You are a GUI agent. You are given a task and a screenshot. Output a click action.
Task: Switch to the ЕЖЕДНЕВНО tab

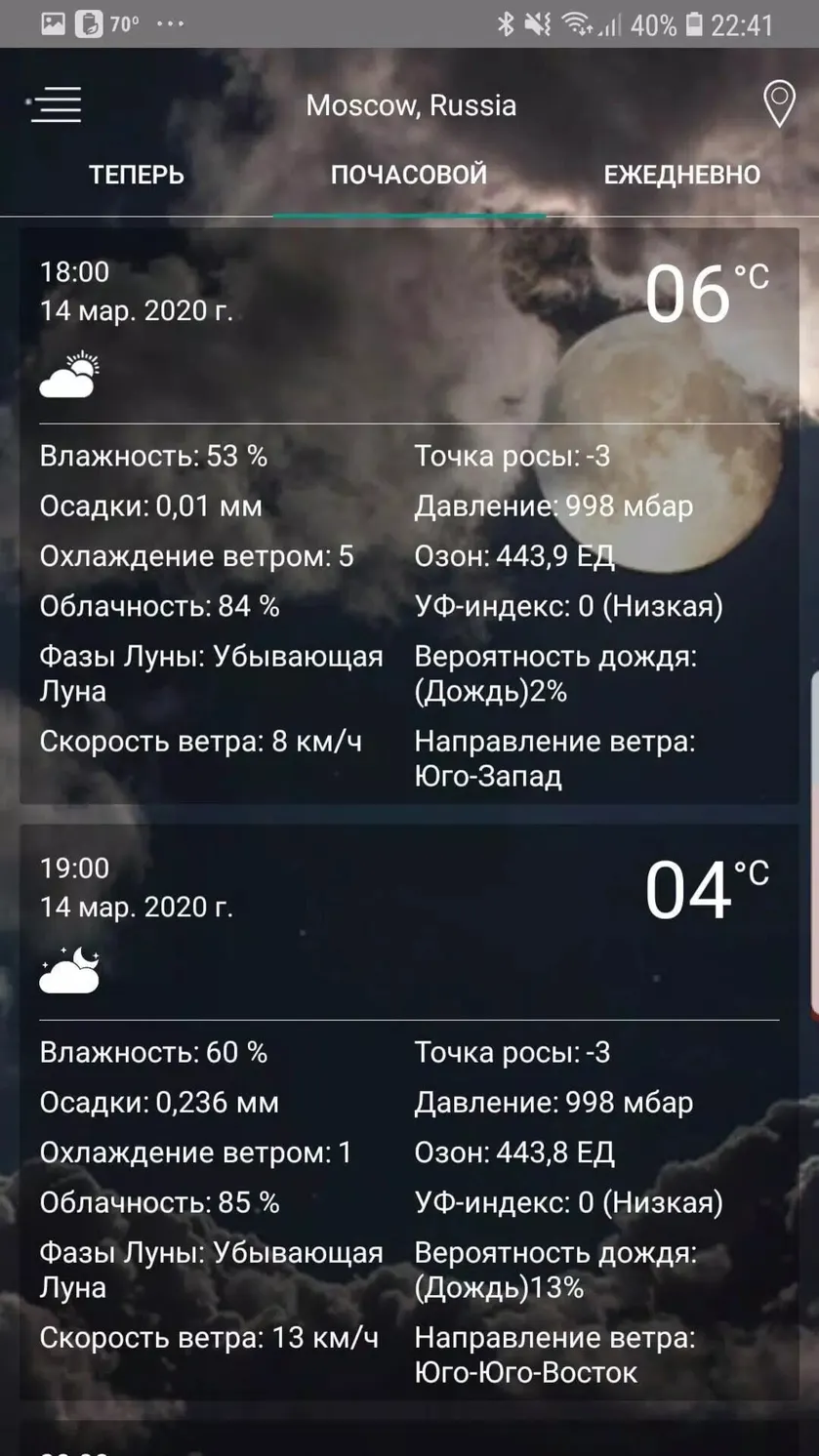tap(681, 175)
